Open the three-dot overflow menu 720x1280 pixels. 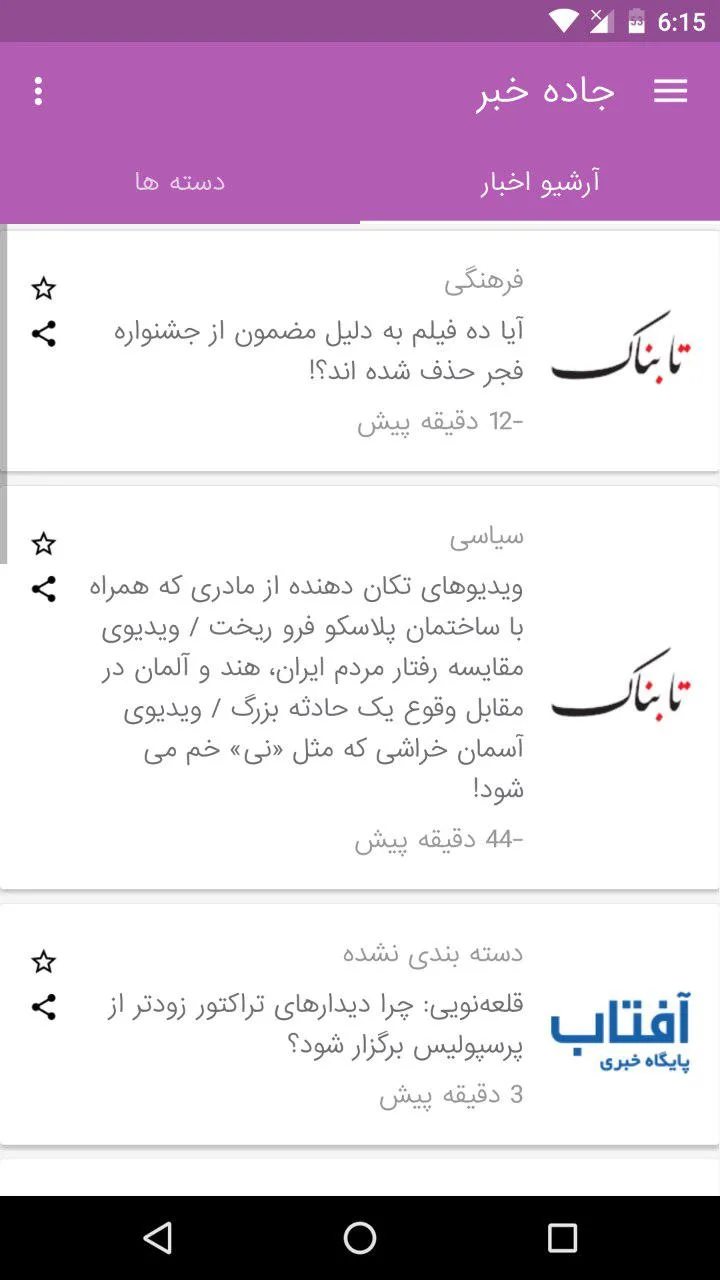click(38, 92)
